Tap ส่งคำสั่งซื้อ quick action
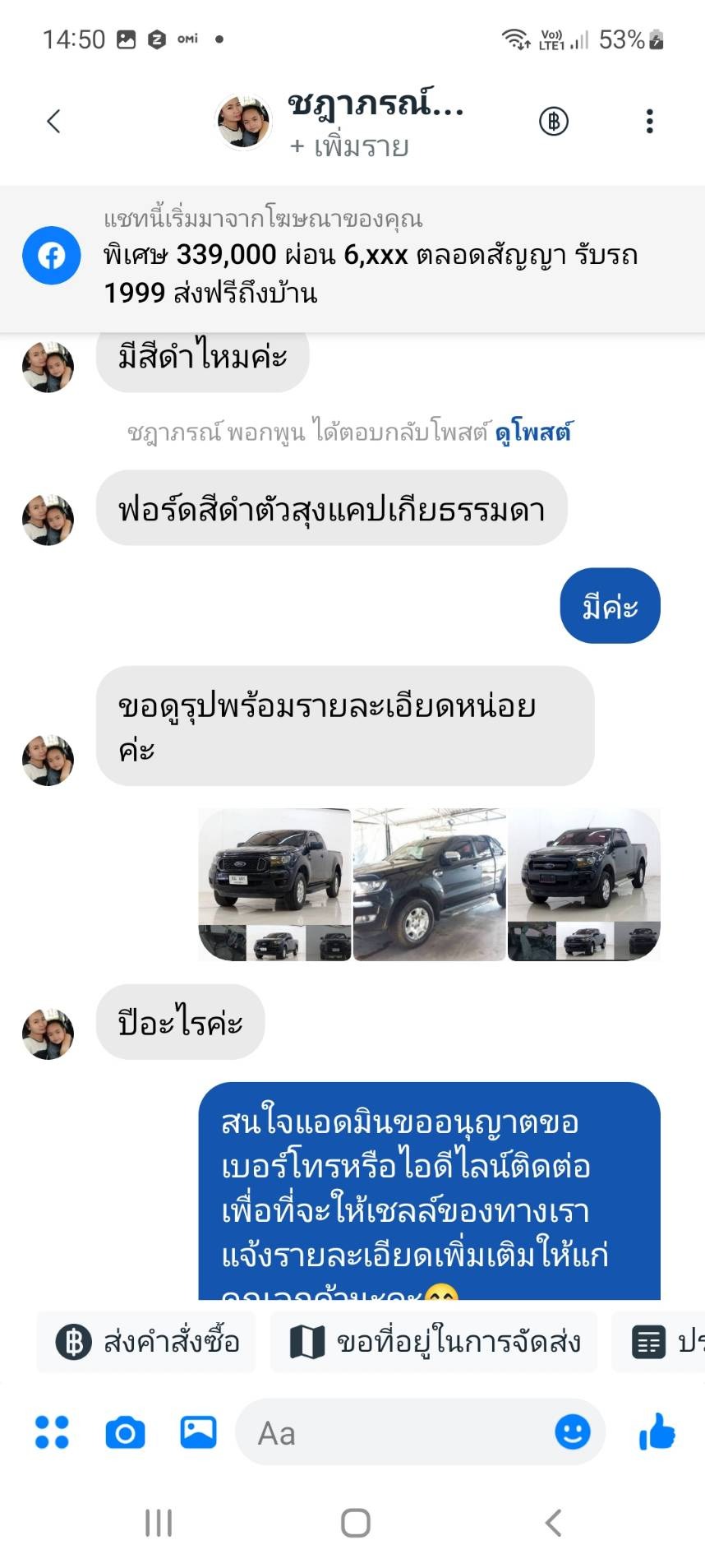 coord(148,1343)
